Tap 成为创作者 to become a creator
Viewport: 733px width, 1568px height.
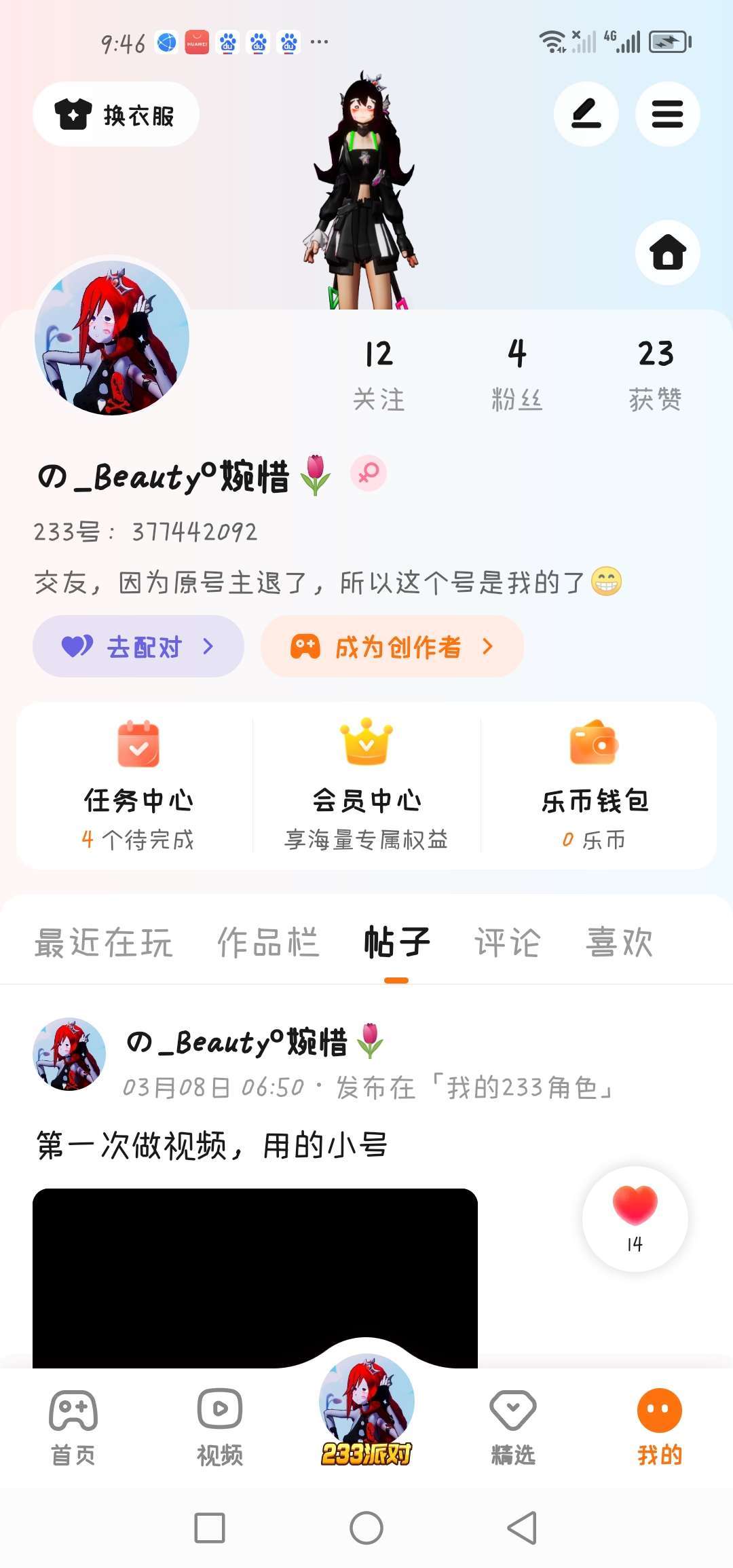(x=392, y=646)
